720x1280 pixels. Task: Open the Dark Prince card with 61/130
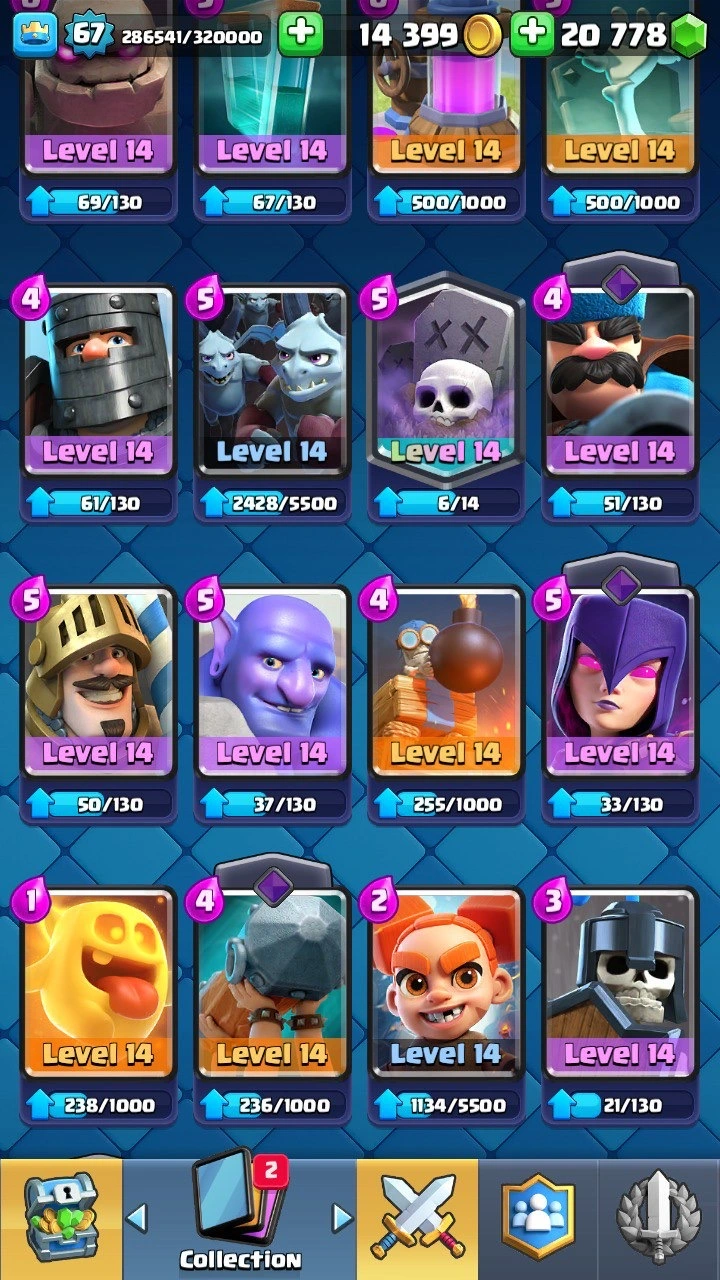pyautogui.click(x=98, y=380)
